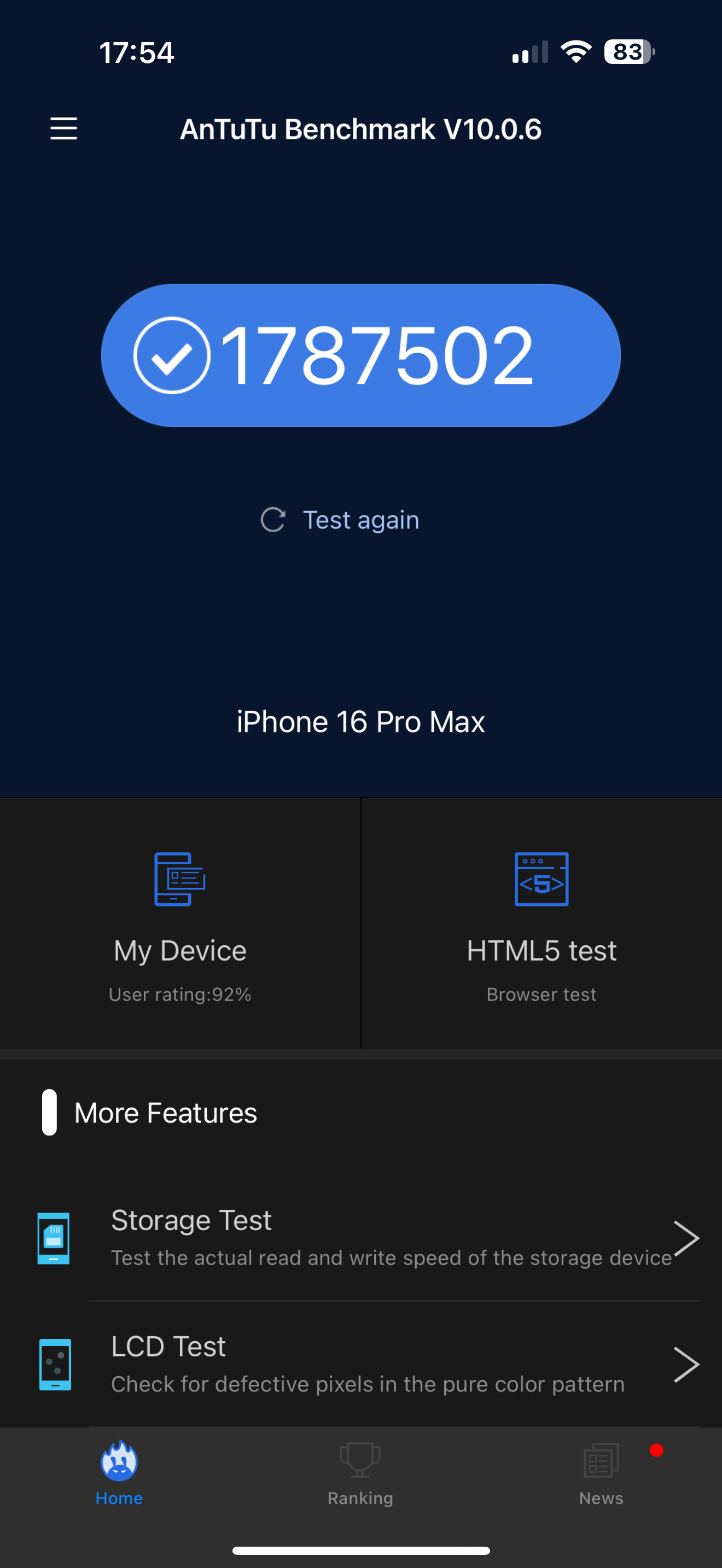Run the benchmark with Test again
The width and height of the screenshot is (722, 1568).
coord(341,520)
